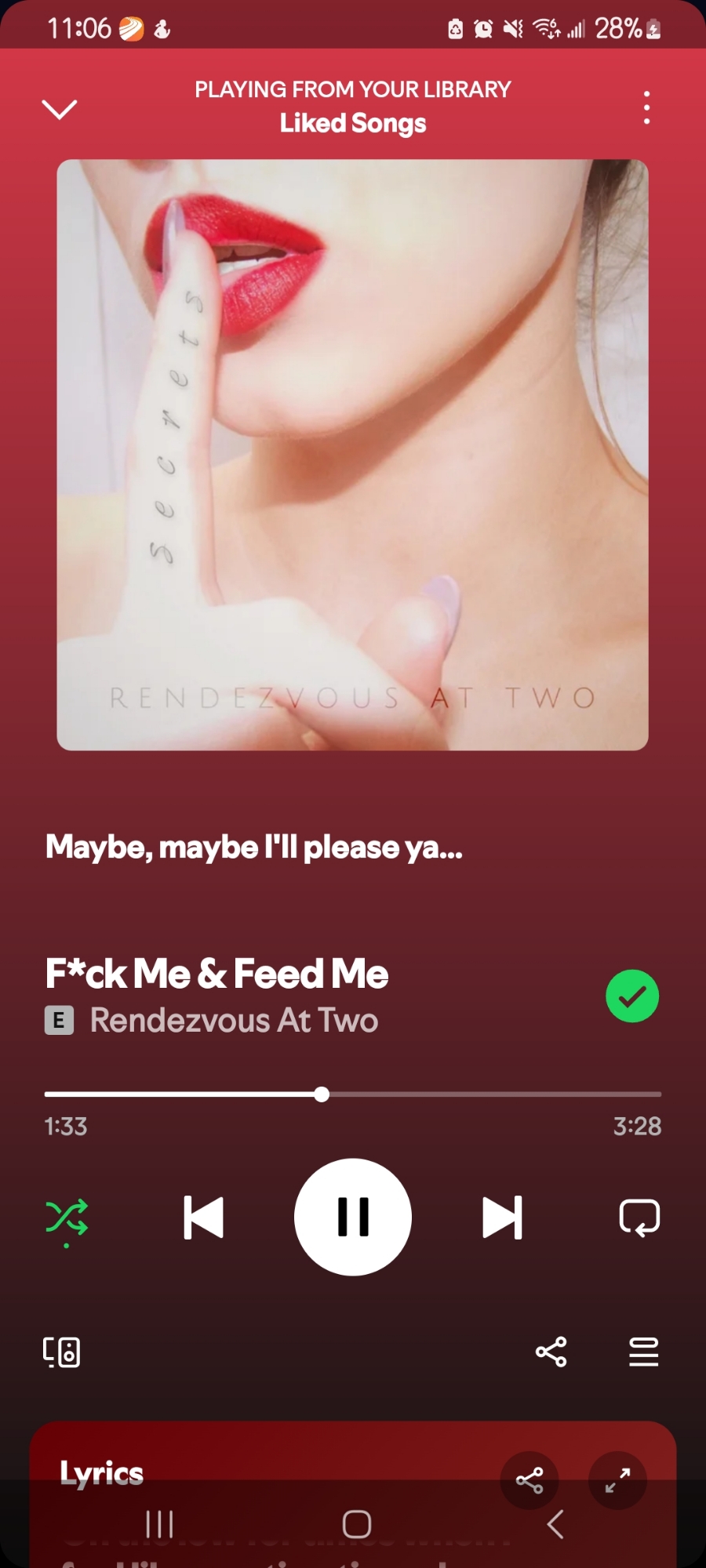Toggle shuffle mode
Image resolution: width=706 pixels, height=1568 pixels.
click(x=67, y=1218)
